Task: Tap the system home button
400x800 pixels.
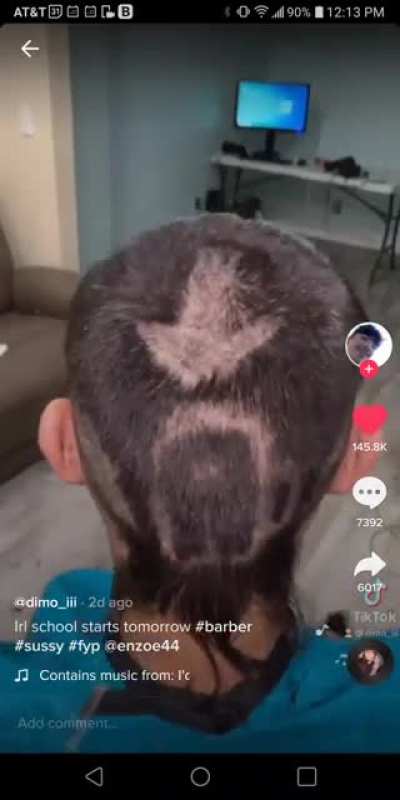Action: (x=200, y=777)
